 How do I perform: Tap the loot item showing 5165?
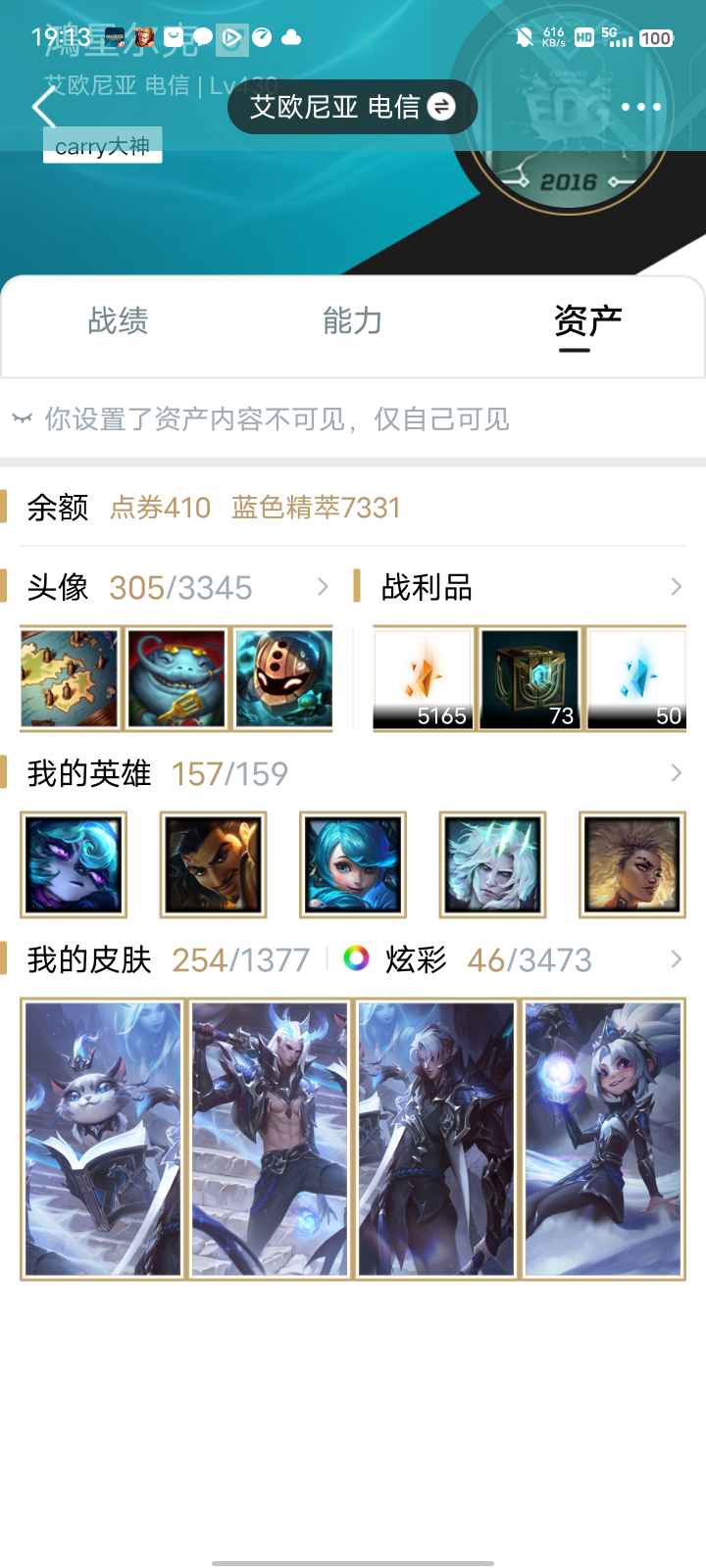click(x=423, y=678)
